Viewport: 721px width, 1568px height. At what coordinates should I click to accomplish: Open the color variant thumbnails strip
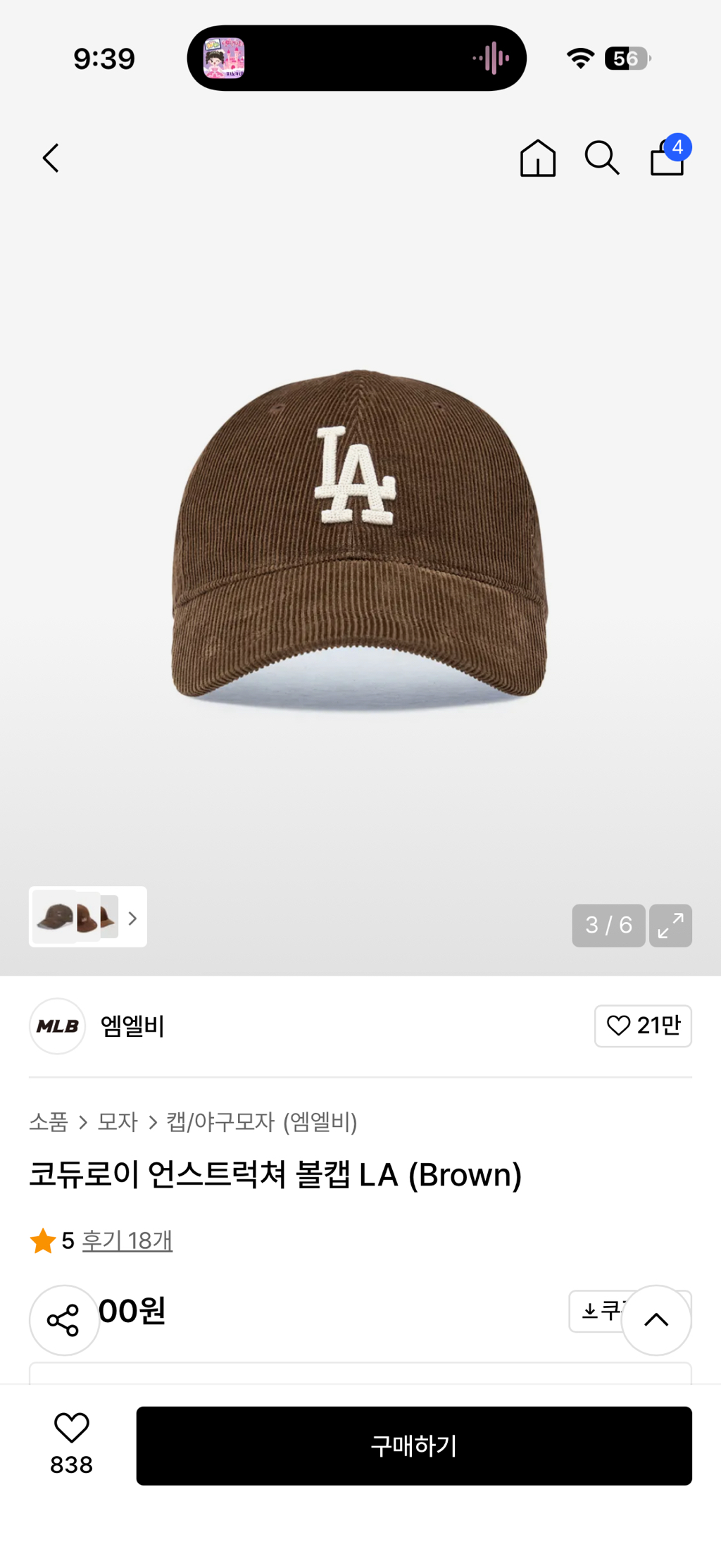(87, 916)
